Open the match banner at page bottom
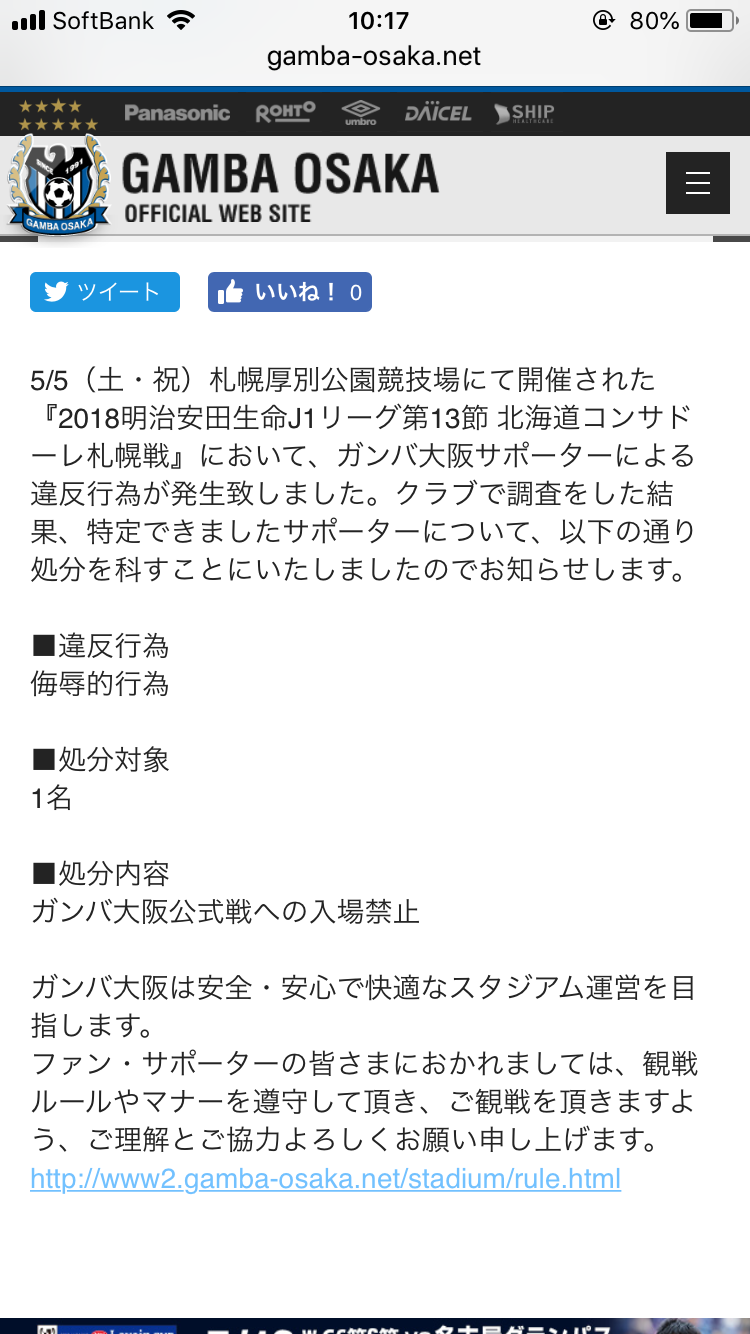 (375, 1326)
